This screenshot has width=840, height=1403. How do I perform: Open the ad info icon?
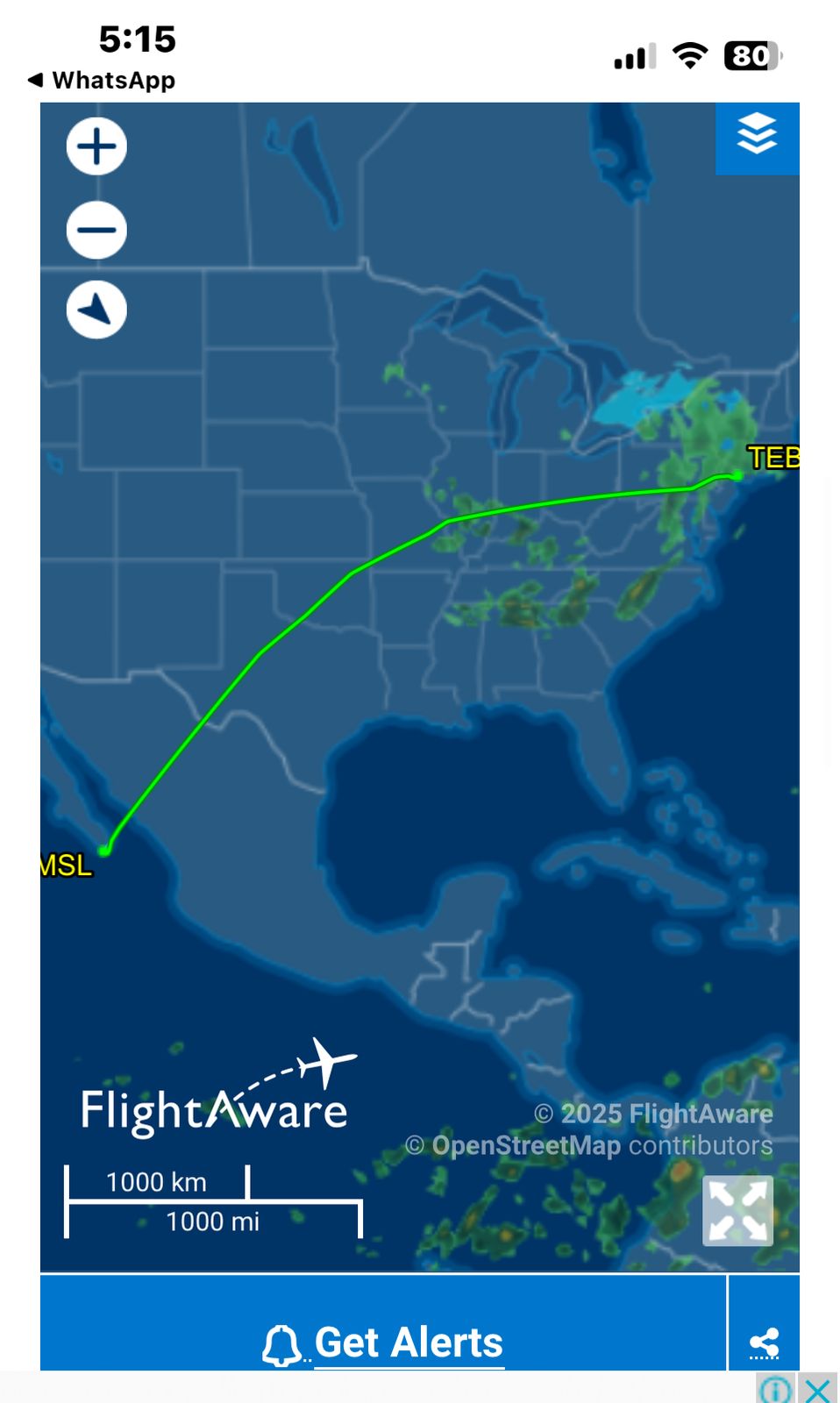775,1390
